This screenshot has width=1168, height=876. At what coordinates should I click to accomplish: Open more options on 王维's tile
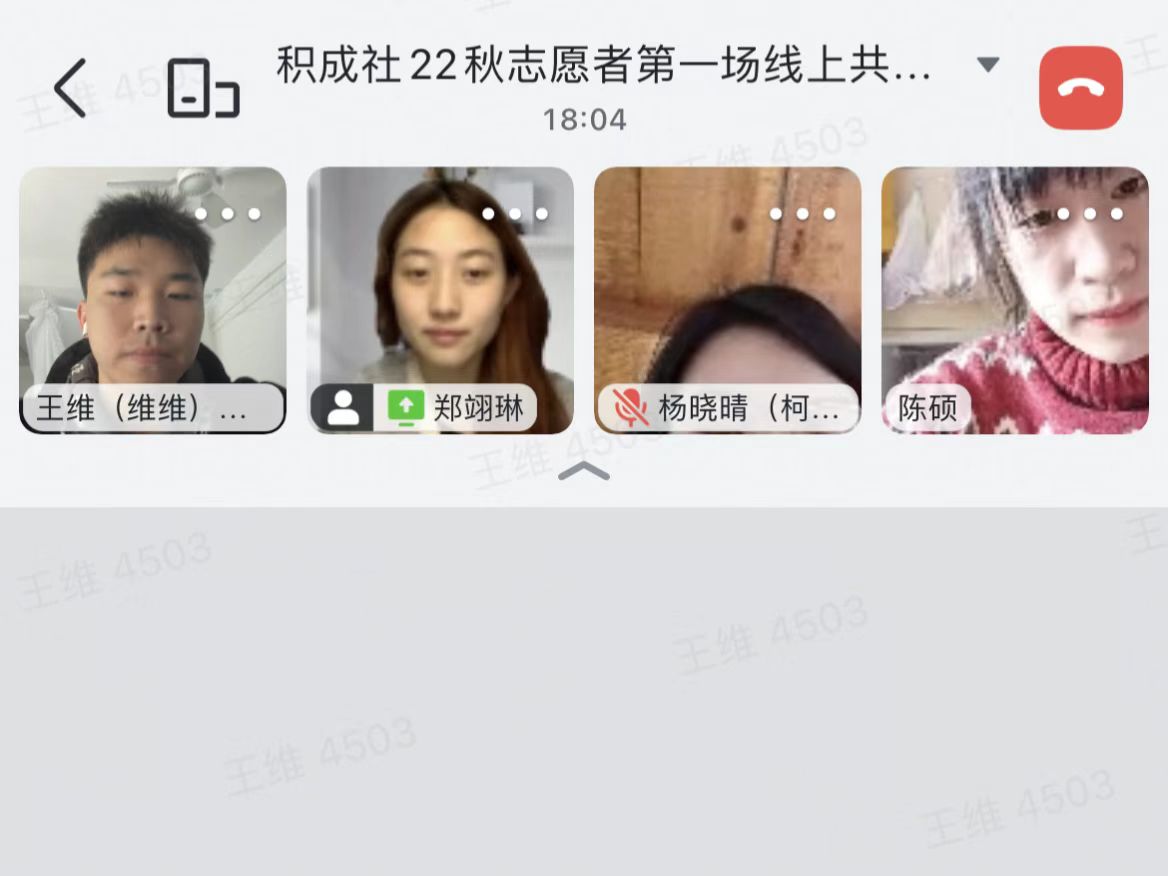point(227,214)
